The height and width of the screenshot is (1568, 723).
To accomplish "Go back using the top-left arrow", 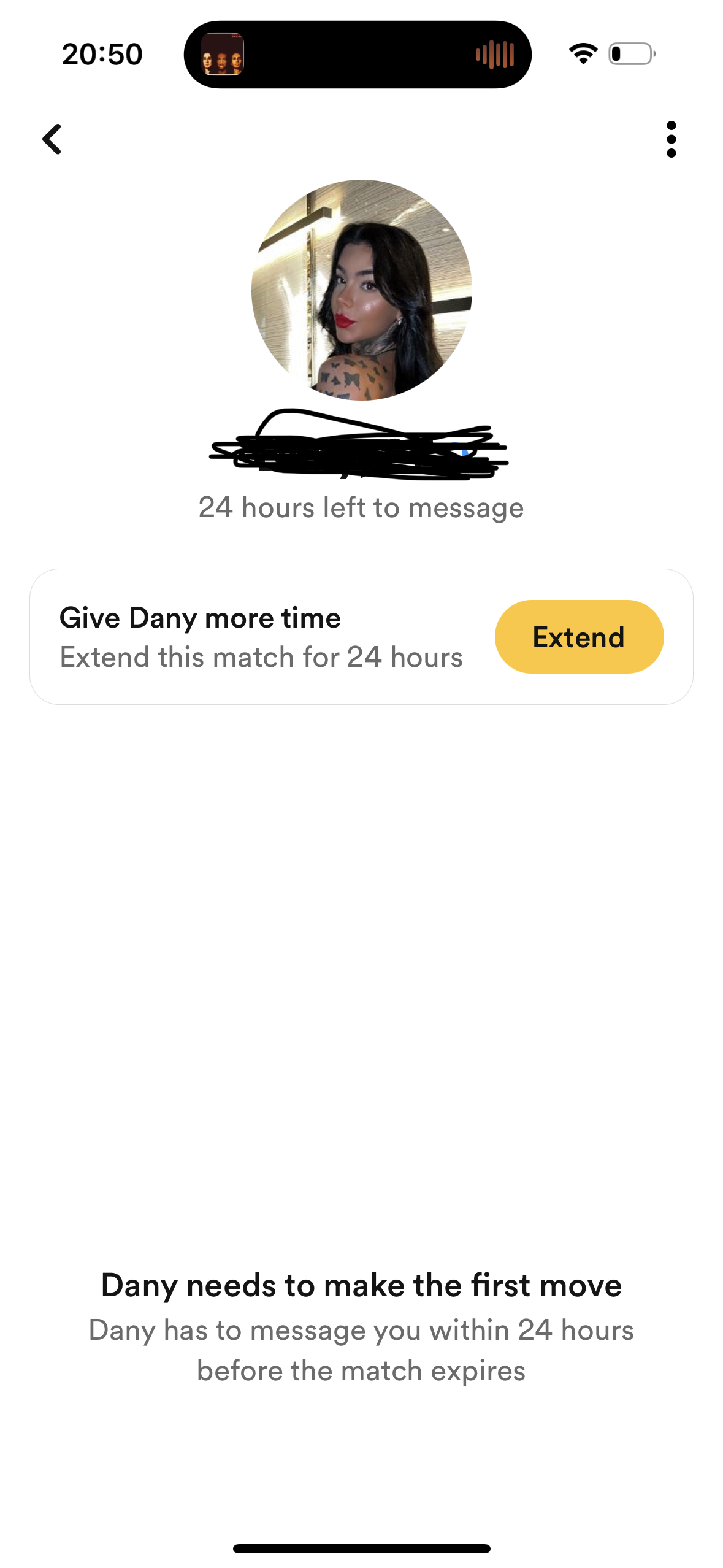I will click(52, 139).
